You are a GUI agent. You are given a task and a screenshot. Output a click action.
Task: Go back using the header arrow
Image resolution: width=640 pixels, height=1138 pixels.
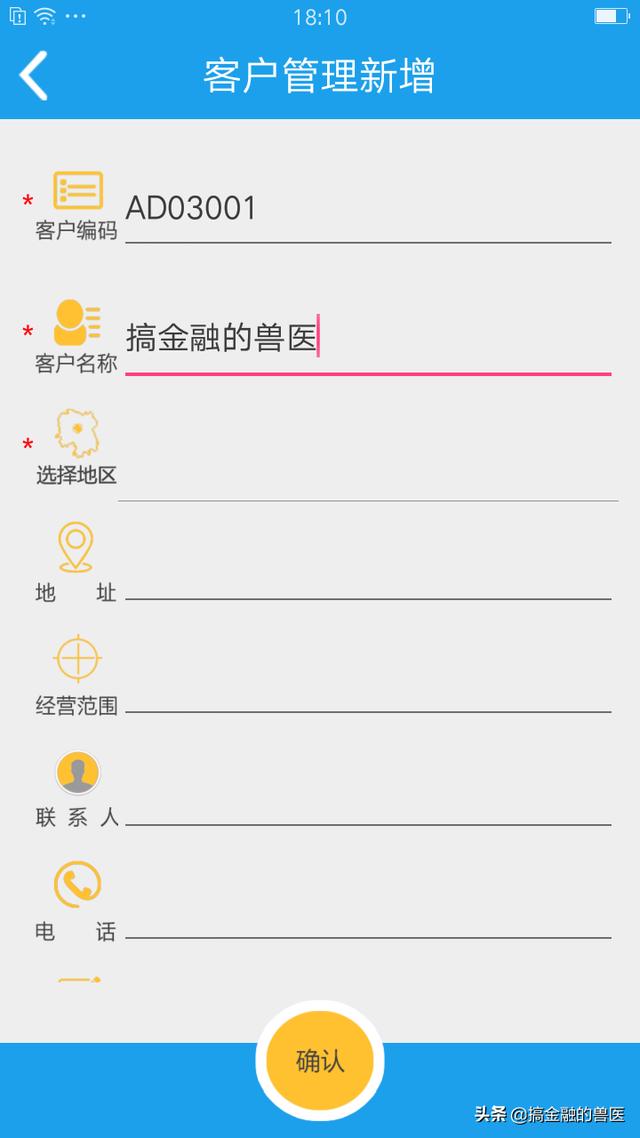point(34,75)
